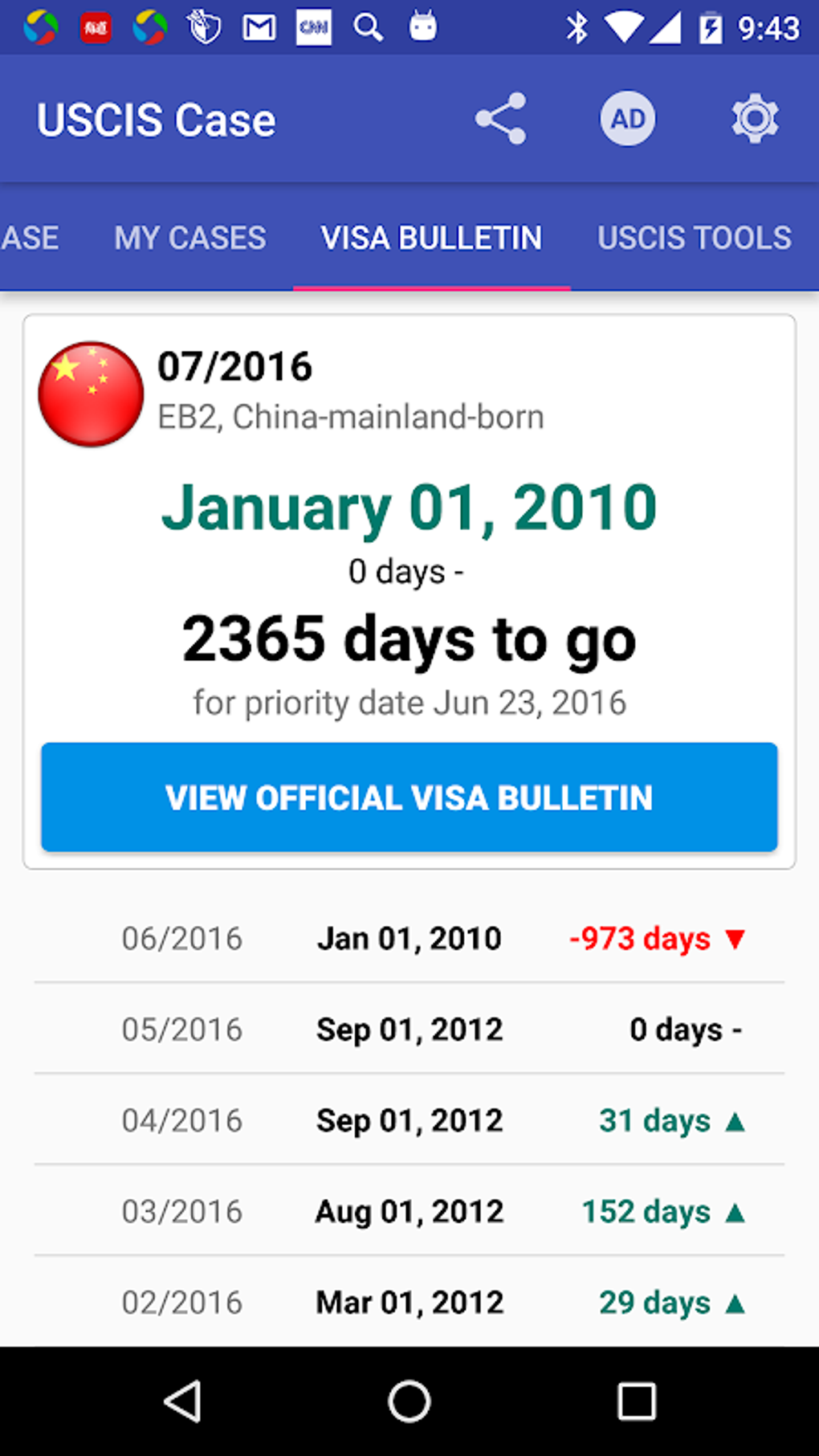Return to the home screen
819x1456 pixels.
click(409, 1401)
